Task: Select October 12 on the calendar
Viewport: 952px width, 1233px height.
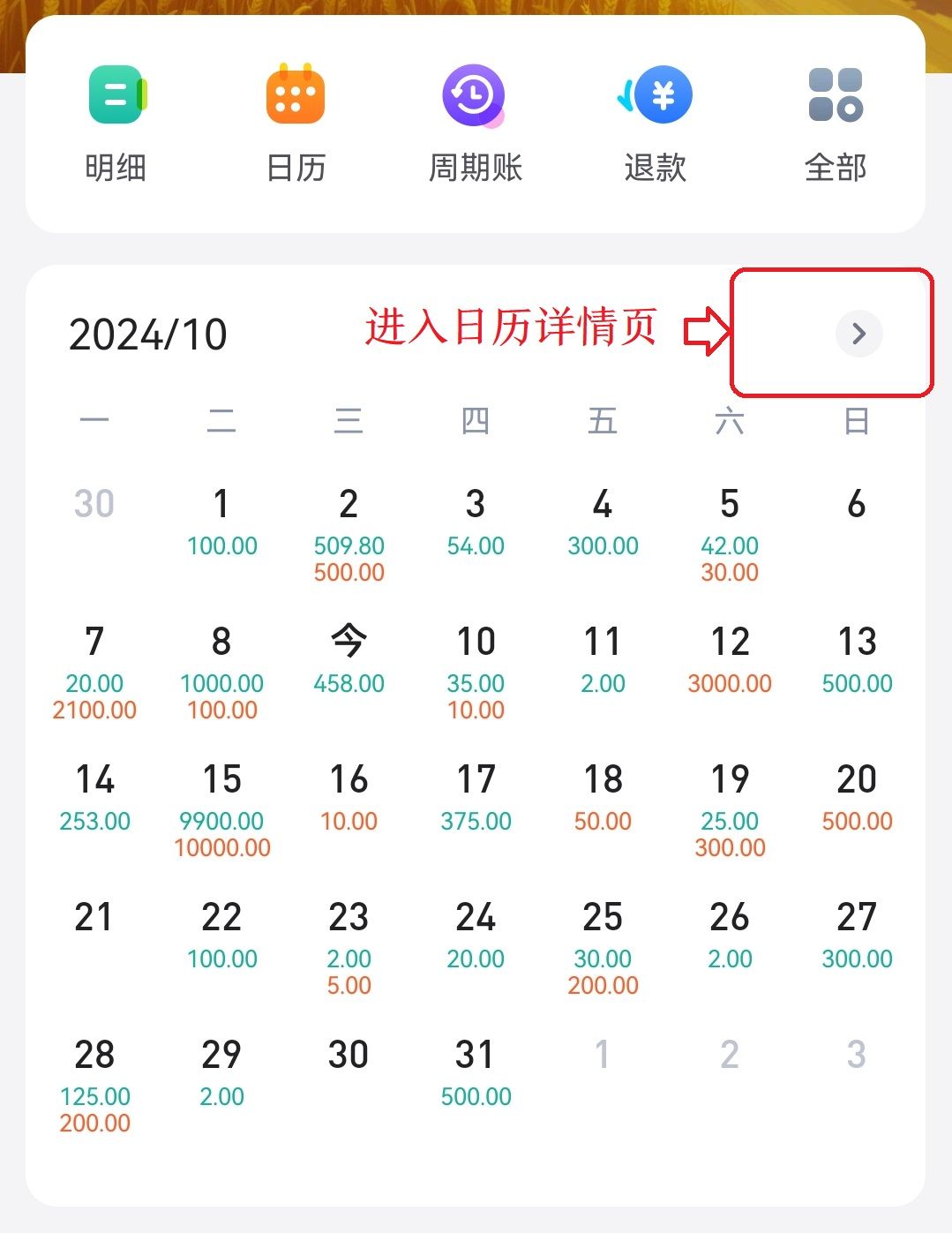Action: coord(730,660)
